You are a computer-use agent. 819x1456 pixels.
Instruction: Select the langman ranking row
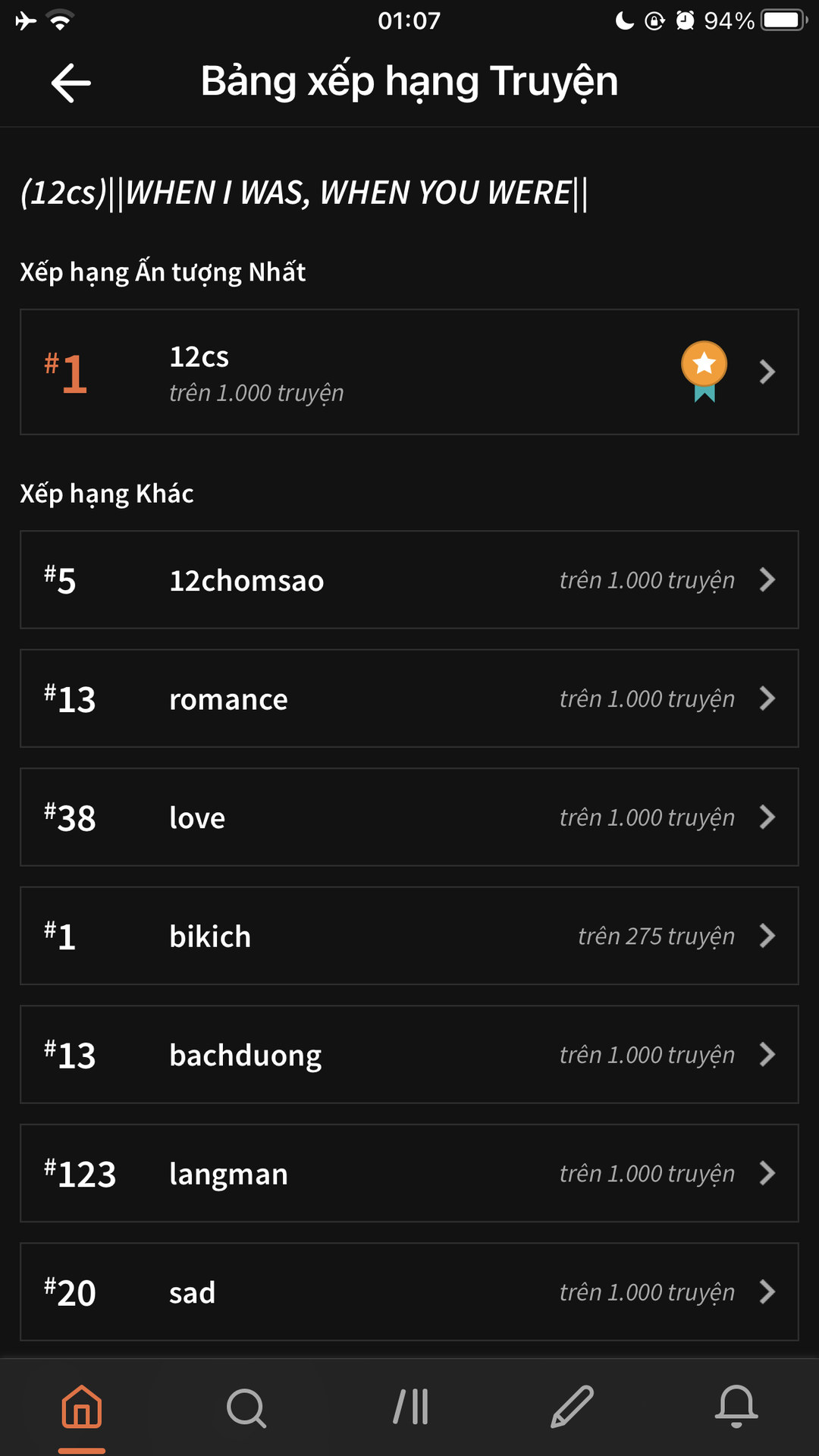pos(409,1173)
